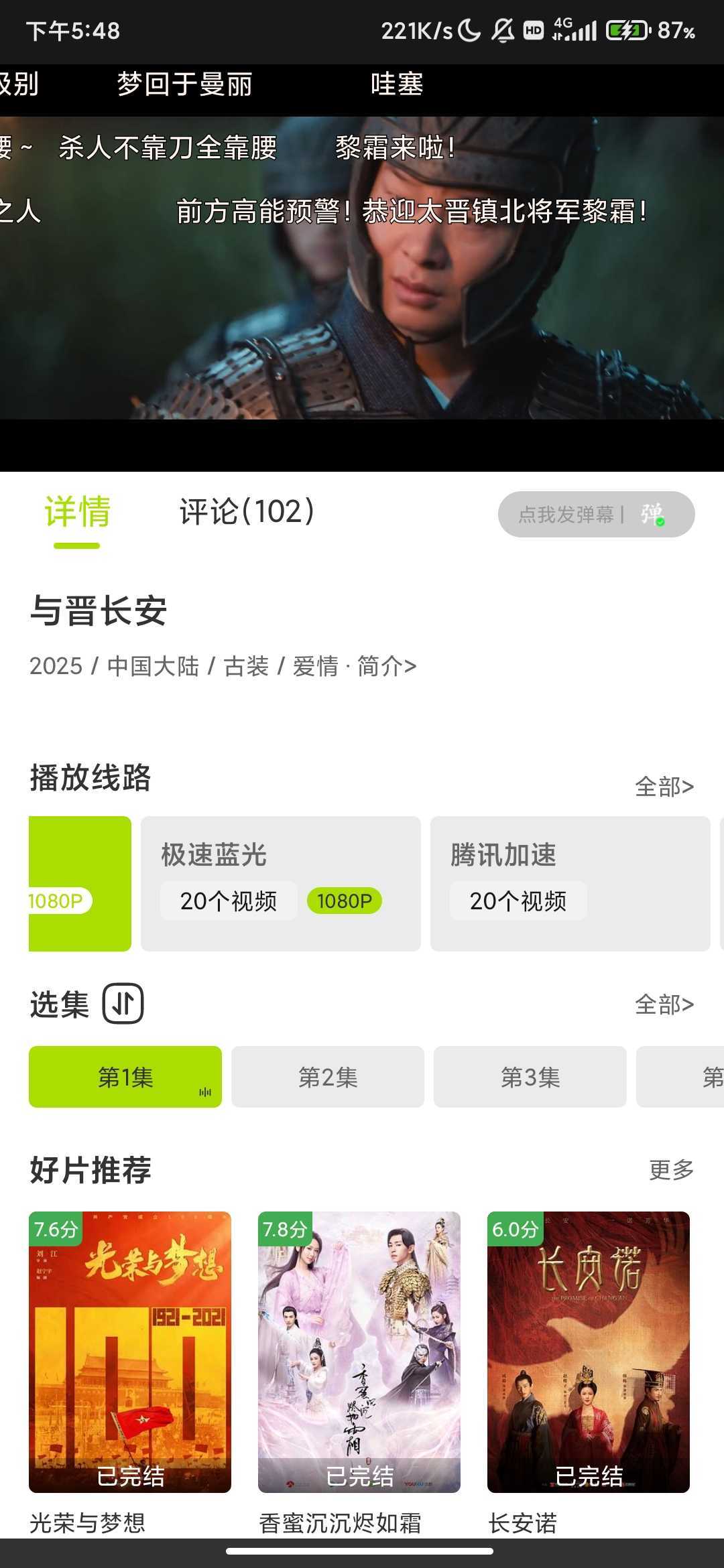Toggle the 弹 danmaku switch
The image size is (724, 1568).
[x=653, y=515]
